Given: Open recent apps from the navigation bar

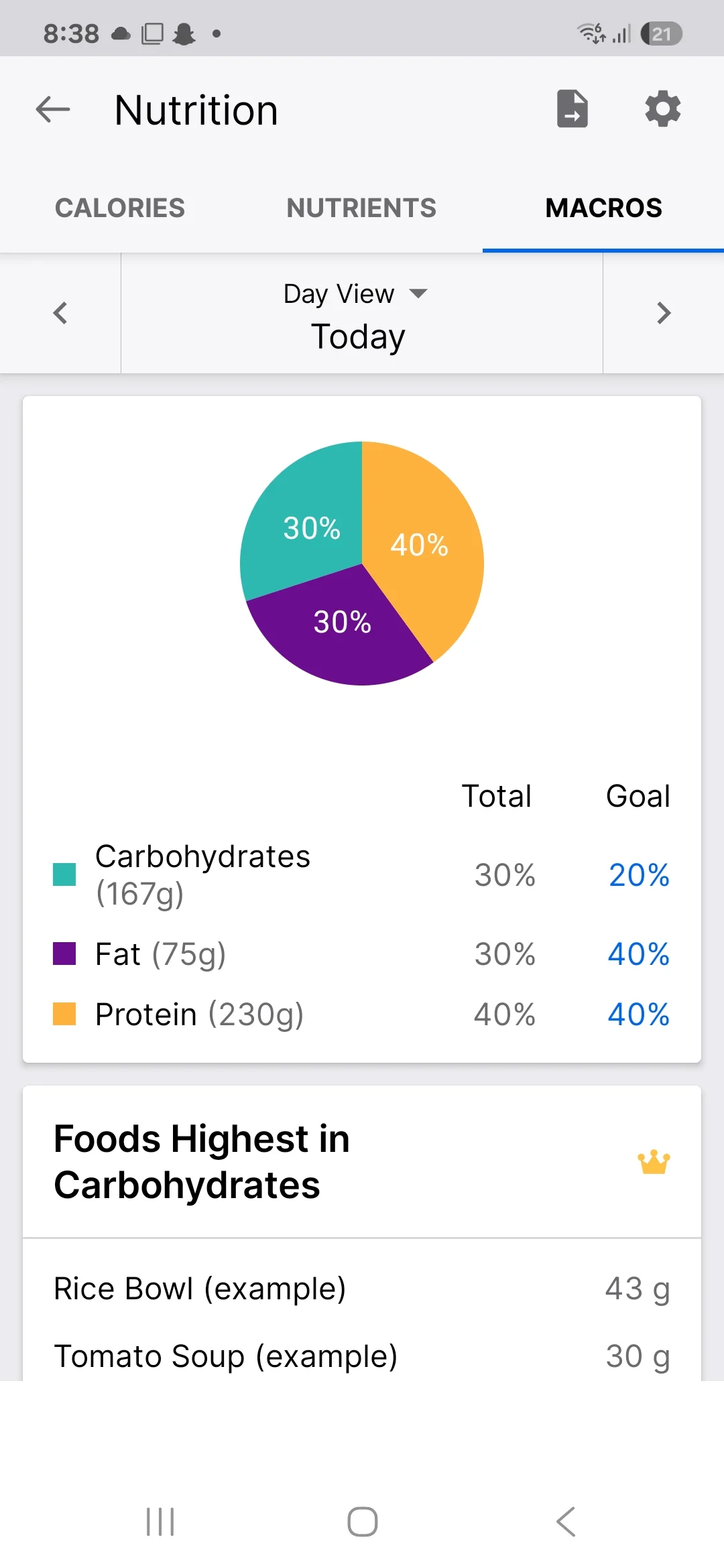Looking at the screenshot, I should (160, 1522).
